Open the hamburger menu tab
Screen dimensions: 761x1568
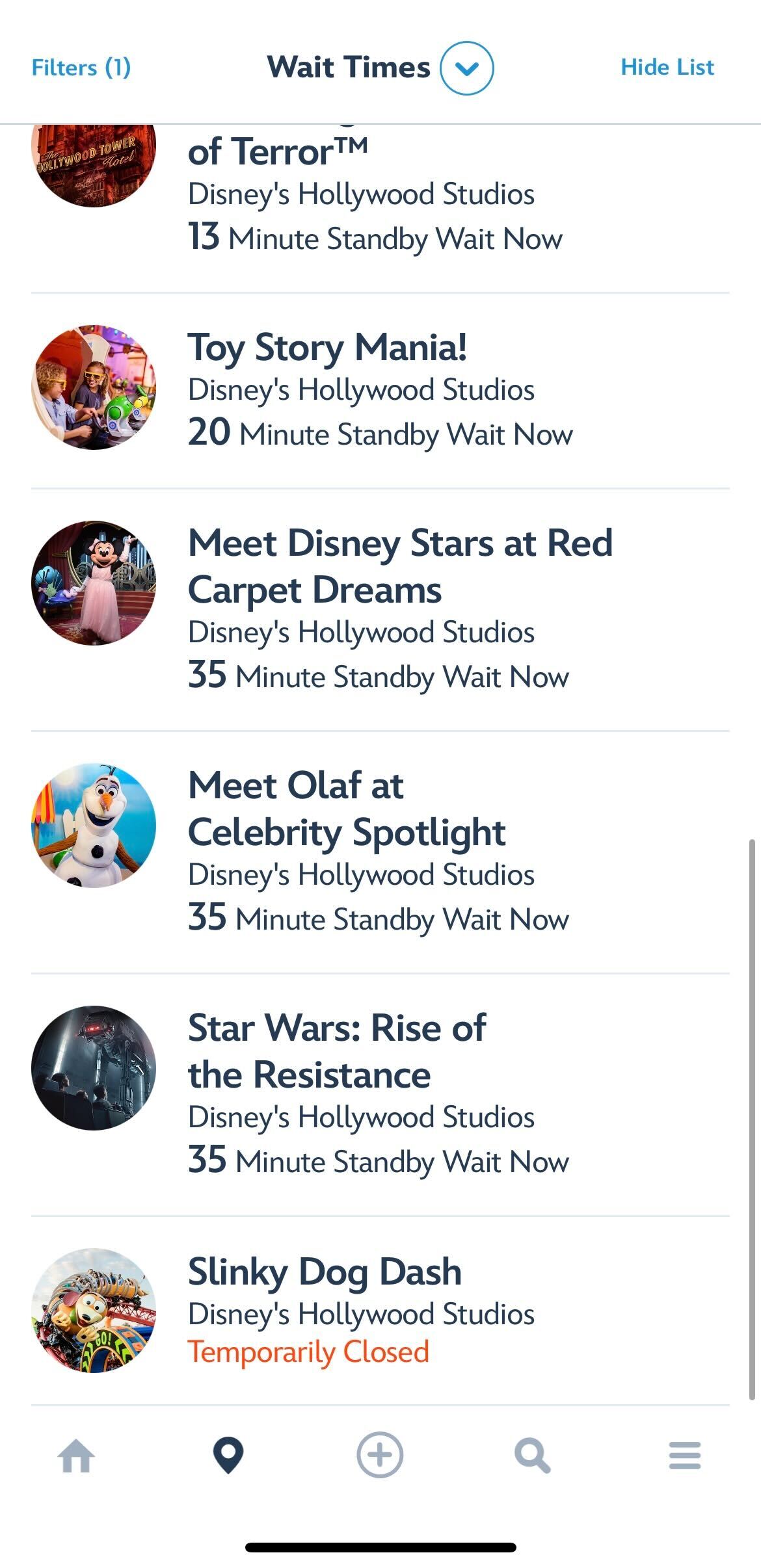684,1455
